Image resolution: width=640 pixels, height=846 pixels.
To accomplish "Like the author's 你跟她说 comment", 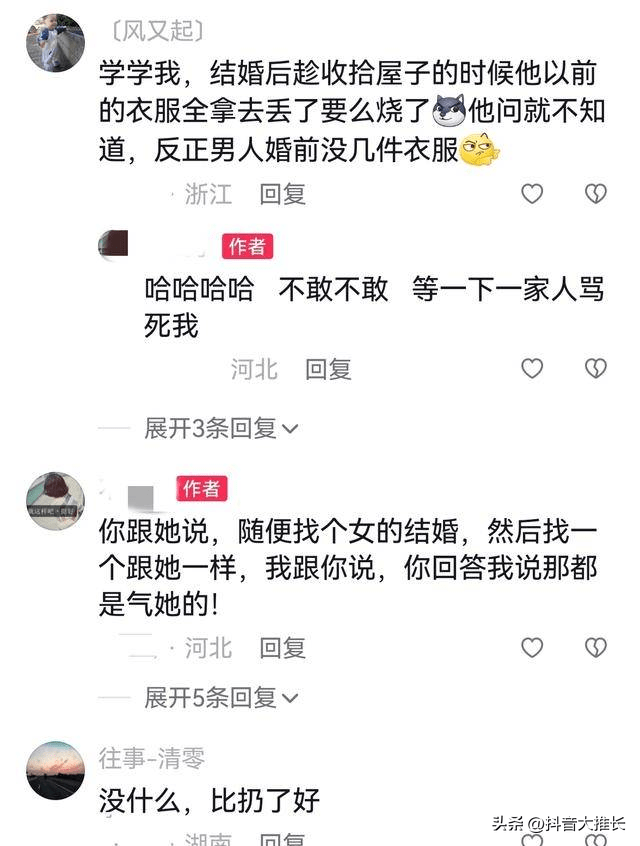I will click(x=532, y=647).
